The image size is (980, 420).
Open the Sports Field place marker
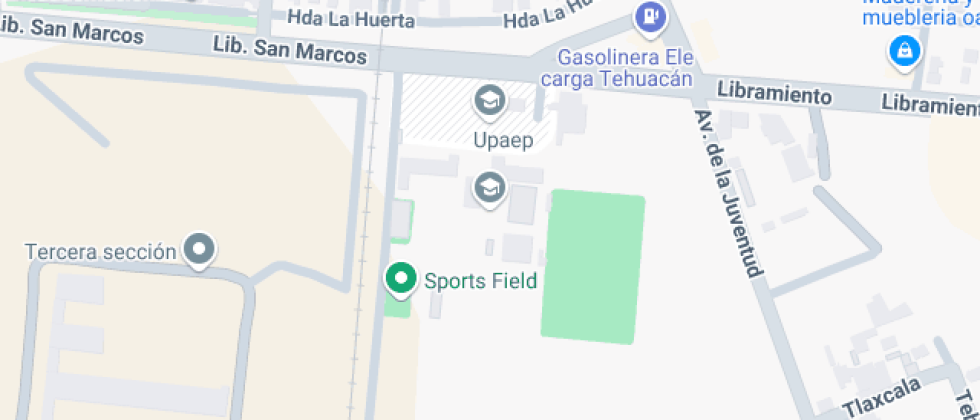pyautogui.click(x=401, y=279)
